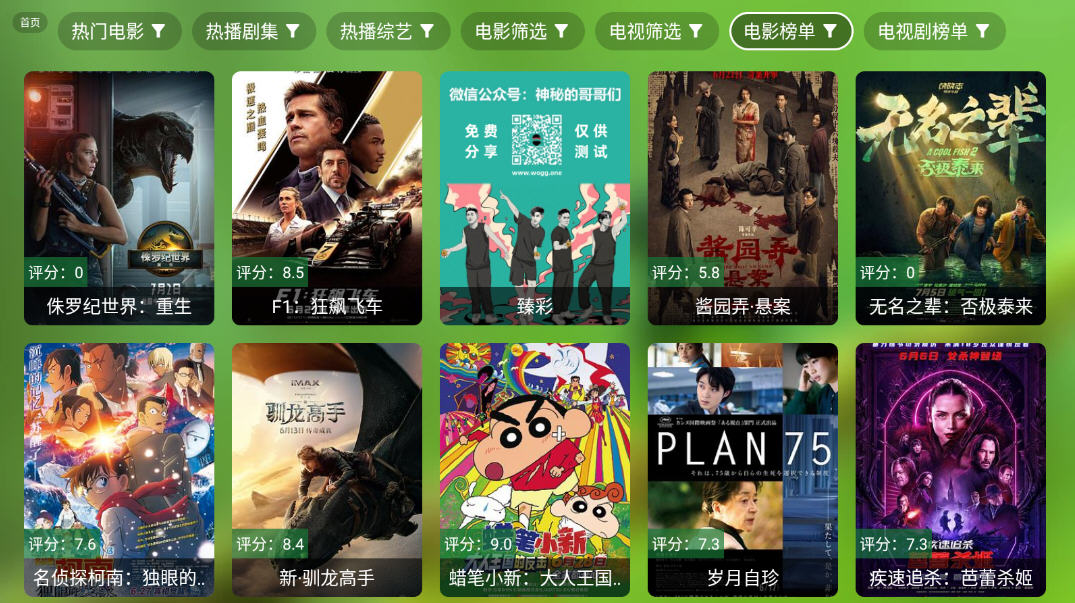This screenshot has width=1075, height=603.
Task: Open 蜡笔小新：大人王国 movie
Action: (x=535, y=469)
